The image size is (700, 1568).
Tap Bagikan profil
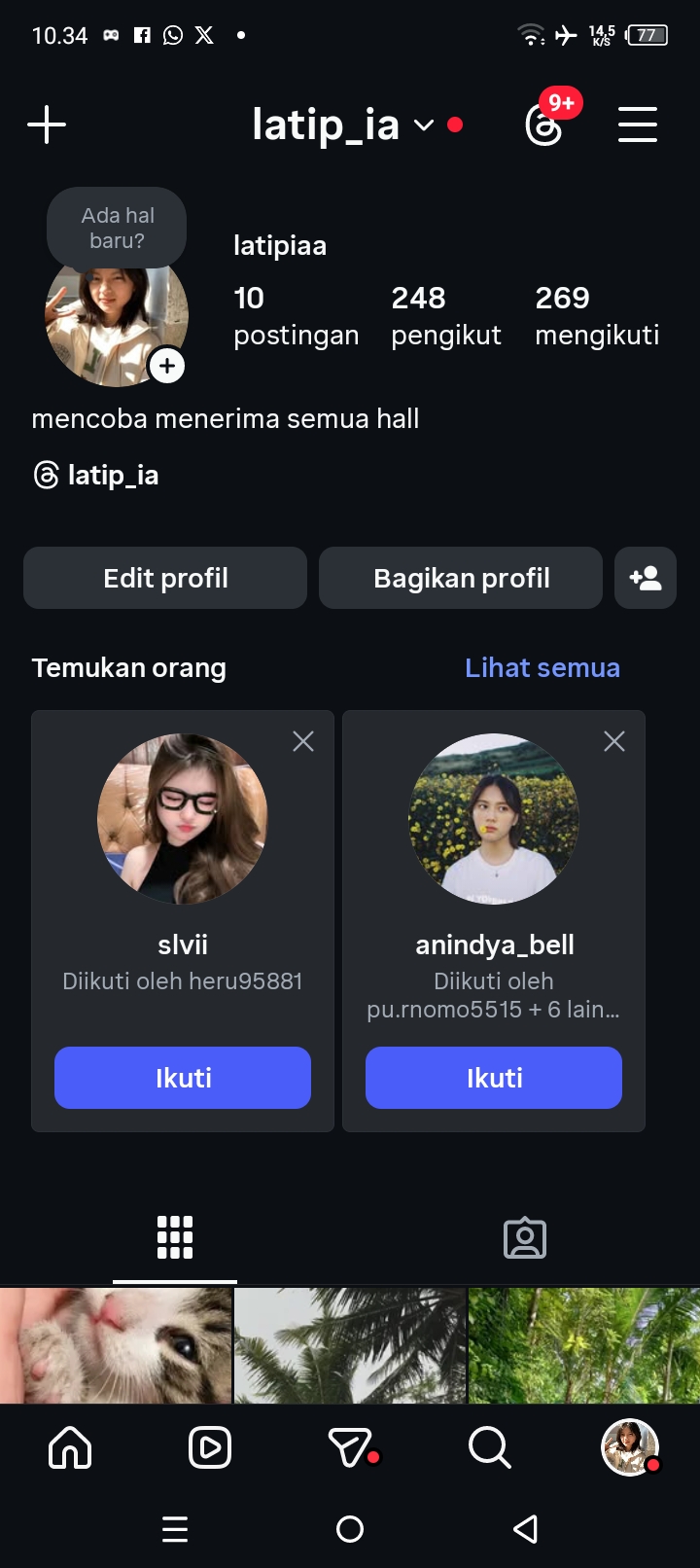point(461,578)
